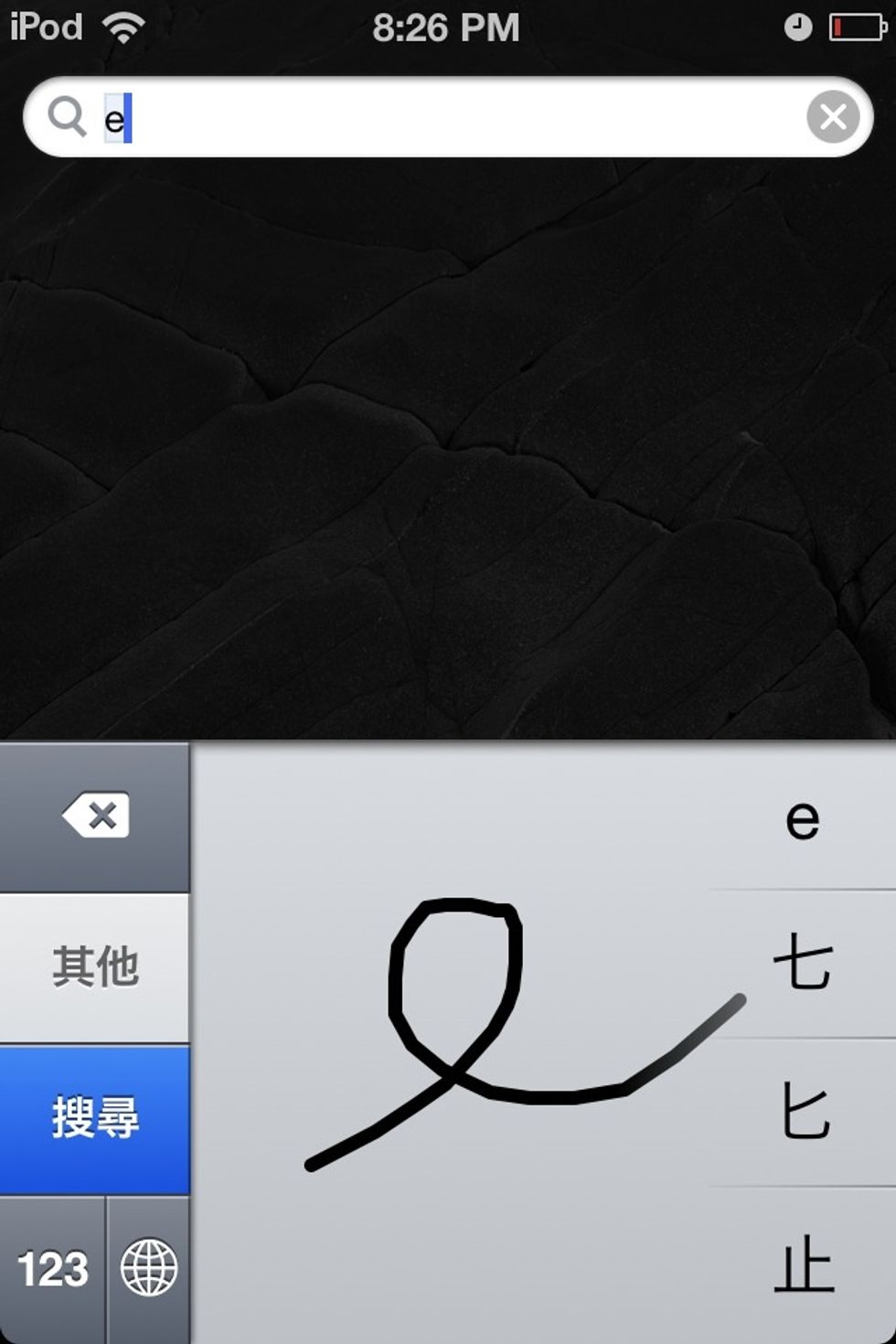Switch to the 123 numeric keyboard
Screen dimensions: 896x1344
(53, 1269)
